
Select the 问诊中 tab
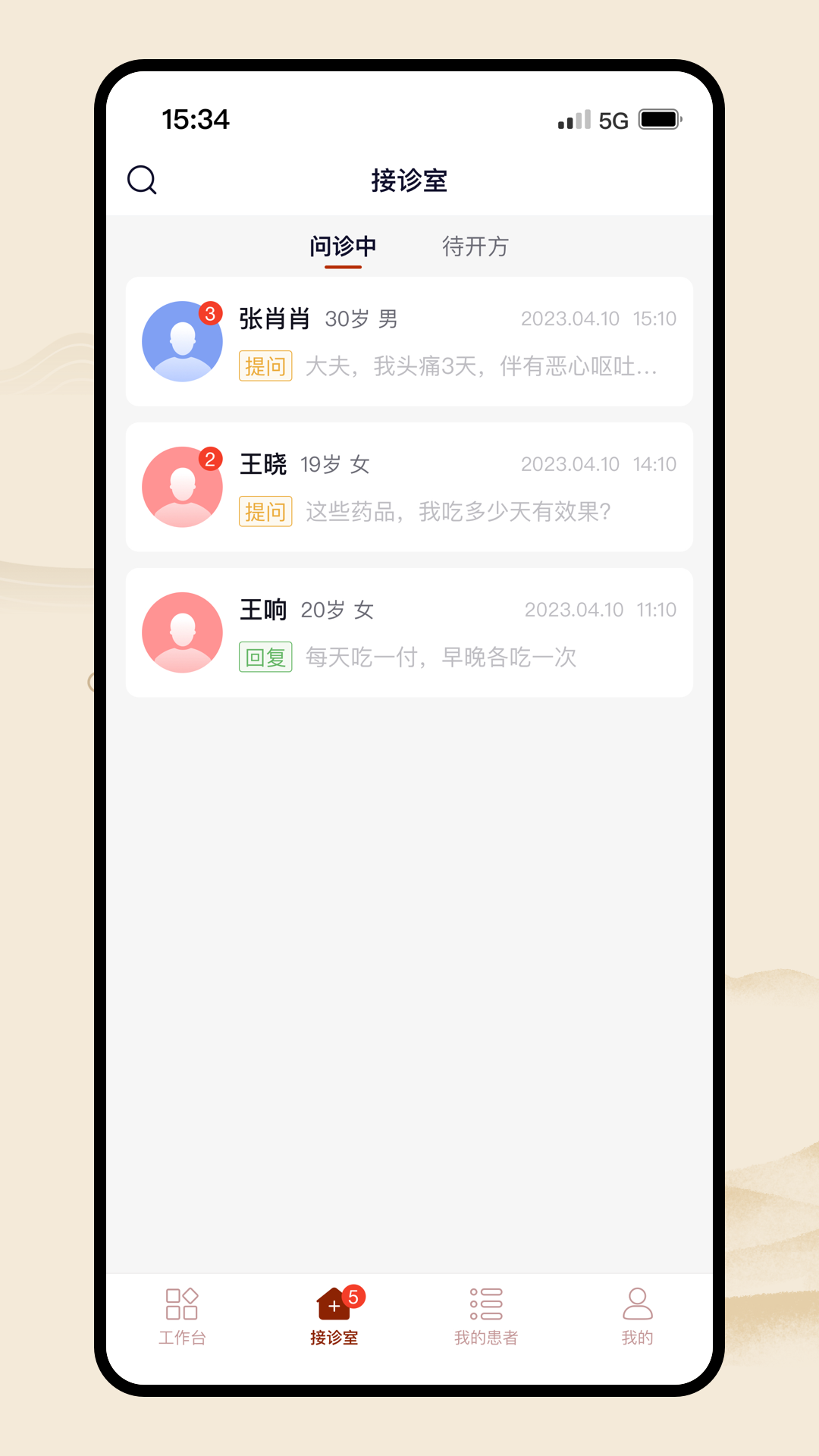(343, 246)
